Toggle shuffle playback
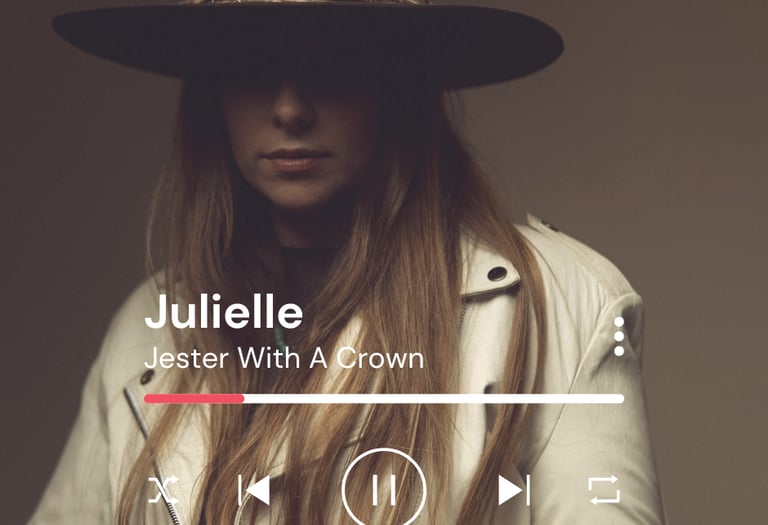Screen dimensions: 768x525 [163, 490]
